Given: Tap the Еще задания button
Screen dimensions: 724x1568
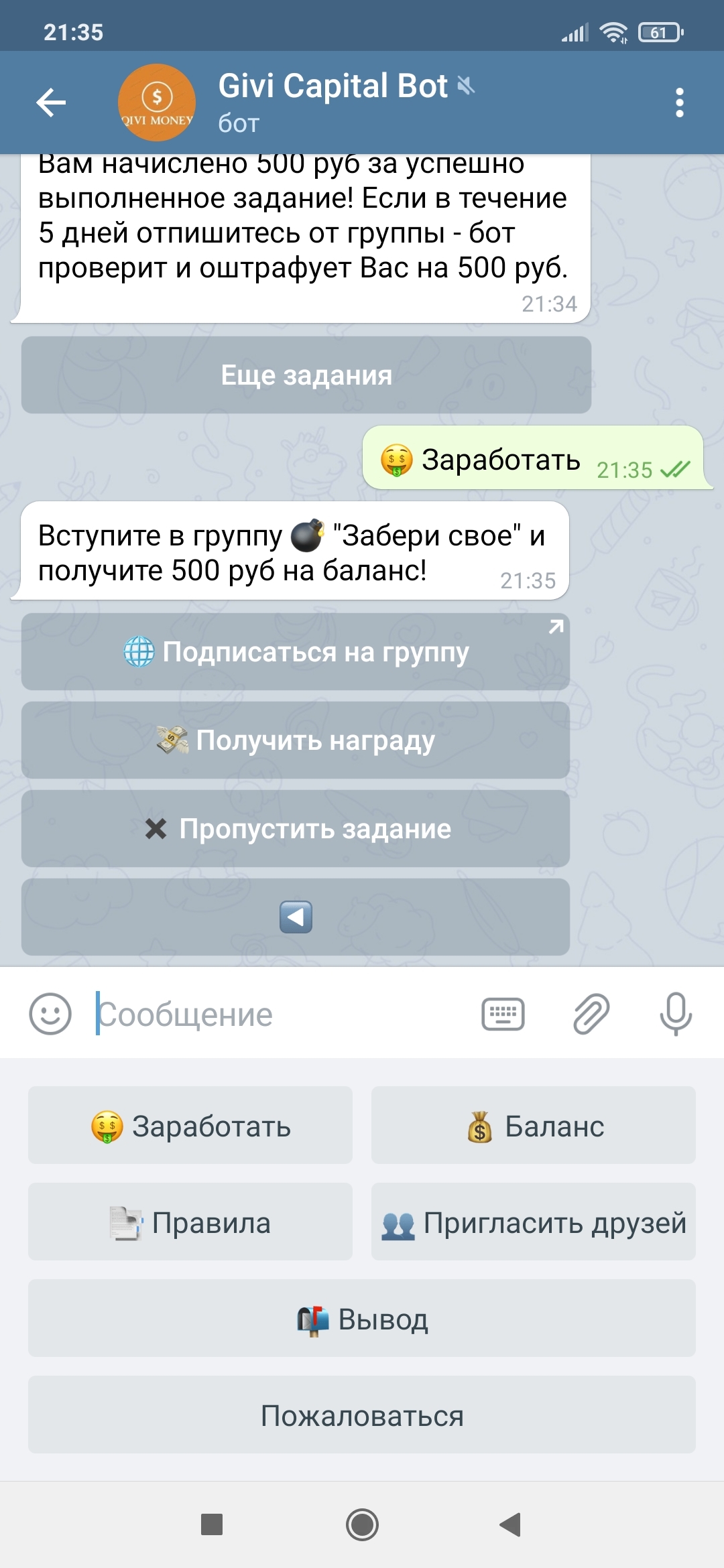Looking at the screenshot, I should (x=306, y=375).
